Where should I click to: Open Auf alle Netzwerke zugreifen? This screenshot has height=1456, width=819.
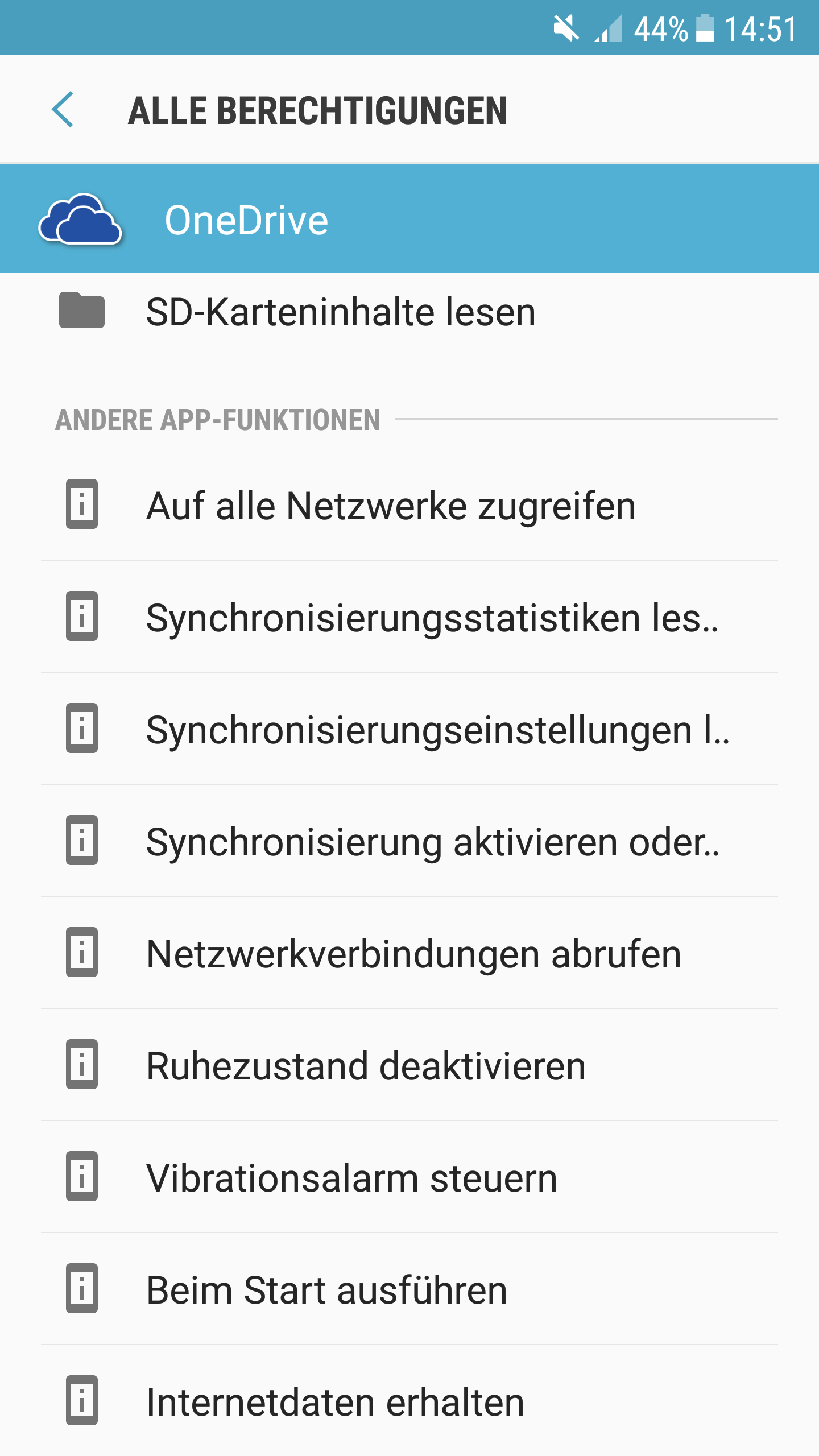(x=409, y=505)
